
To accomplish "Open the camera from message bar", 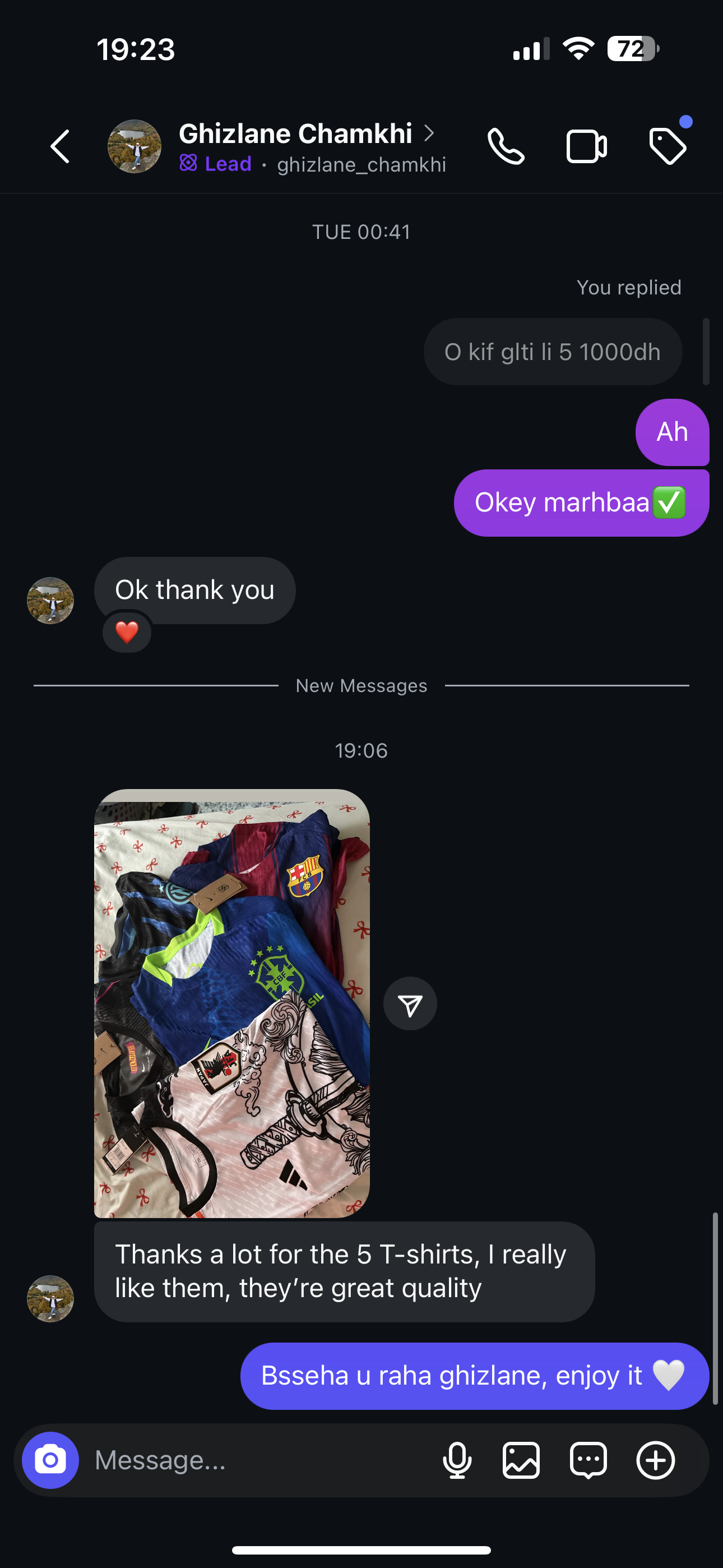I will [50, 1460].
